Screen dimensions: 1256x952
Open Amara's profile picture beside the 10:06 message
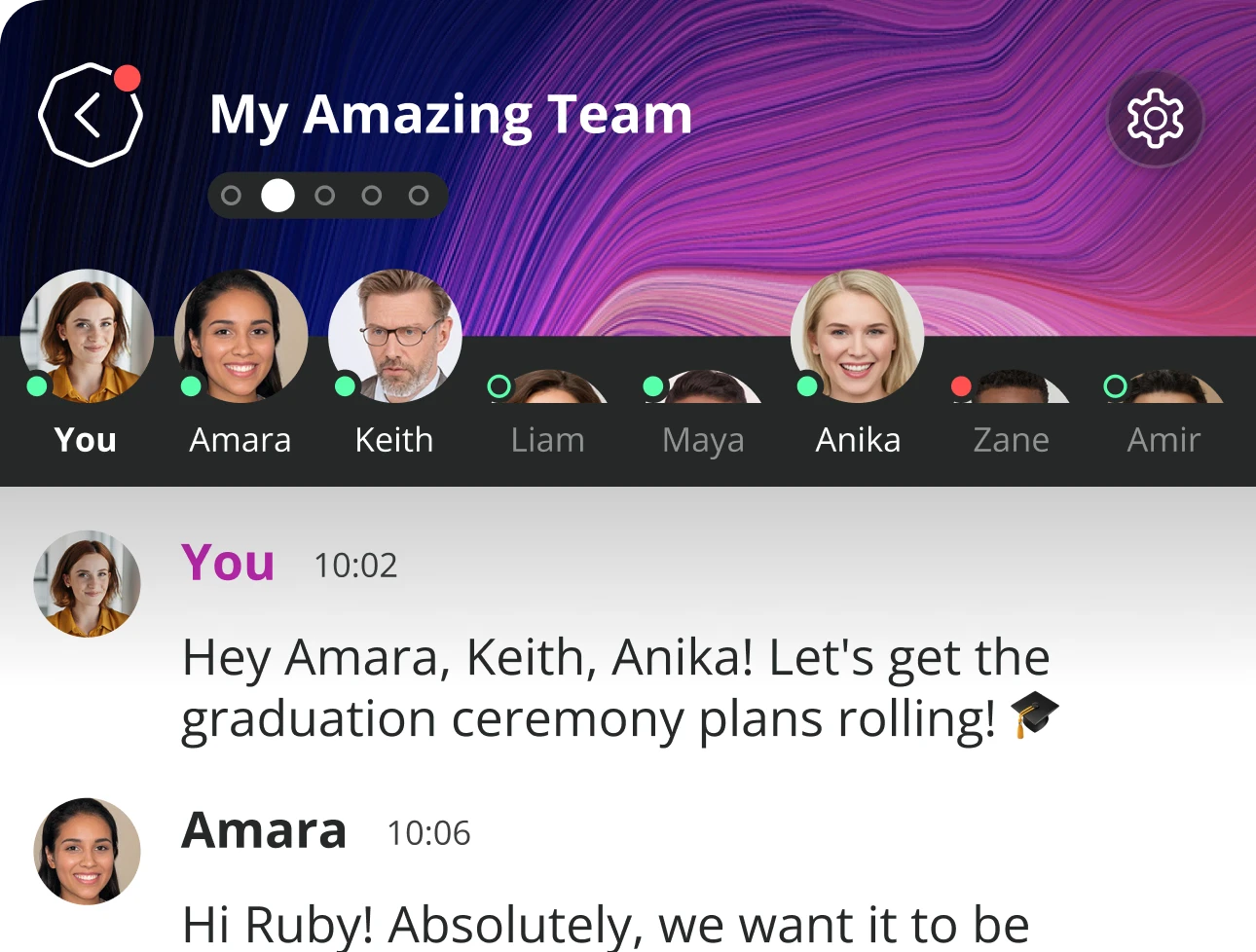coord(88,852)
